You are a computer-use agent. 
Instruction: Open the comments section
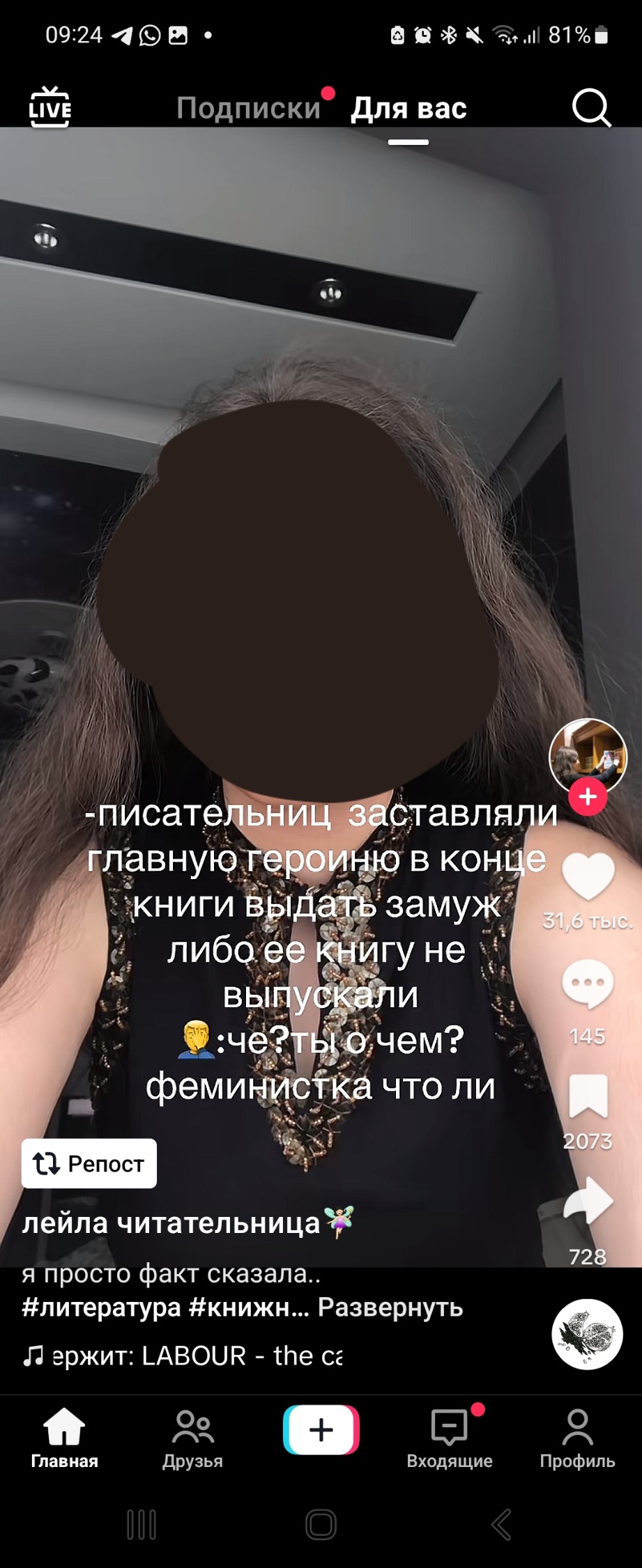tap(588, 984)
